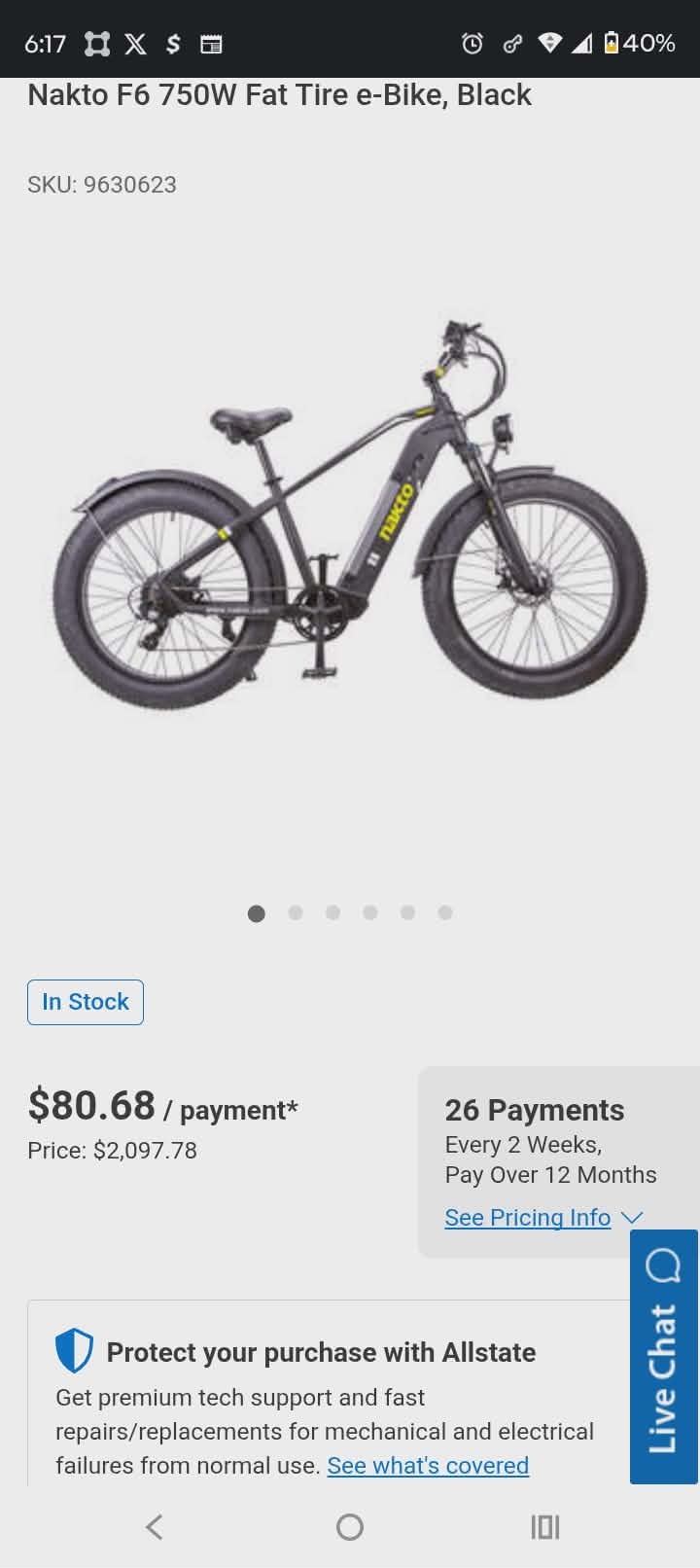Screen dimensions: 700x1568
Task: Expand See Pricing Info details
Action: coord(528,1217)
